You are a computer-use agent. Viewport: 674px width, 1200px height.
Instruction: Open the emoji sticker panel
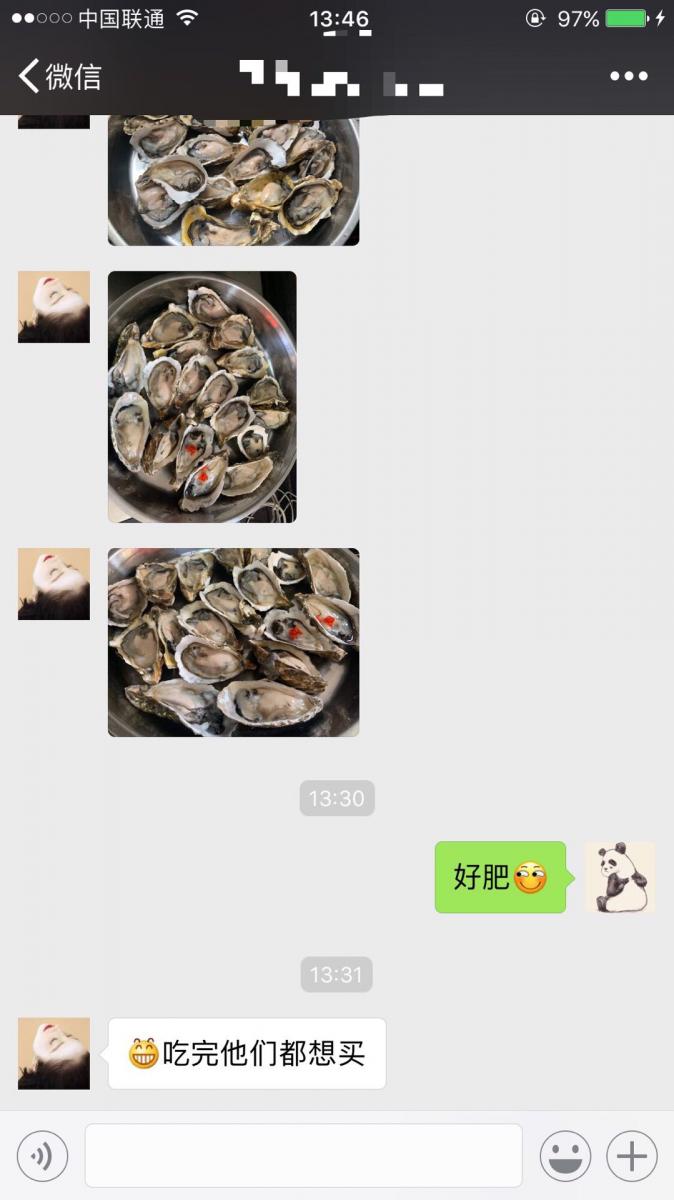click(565, 1156)
